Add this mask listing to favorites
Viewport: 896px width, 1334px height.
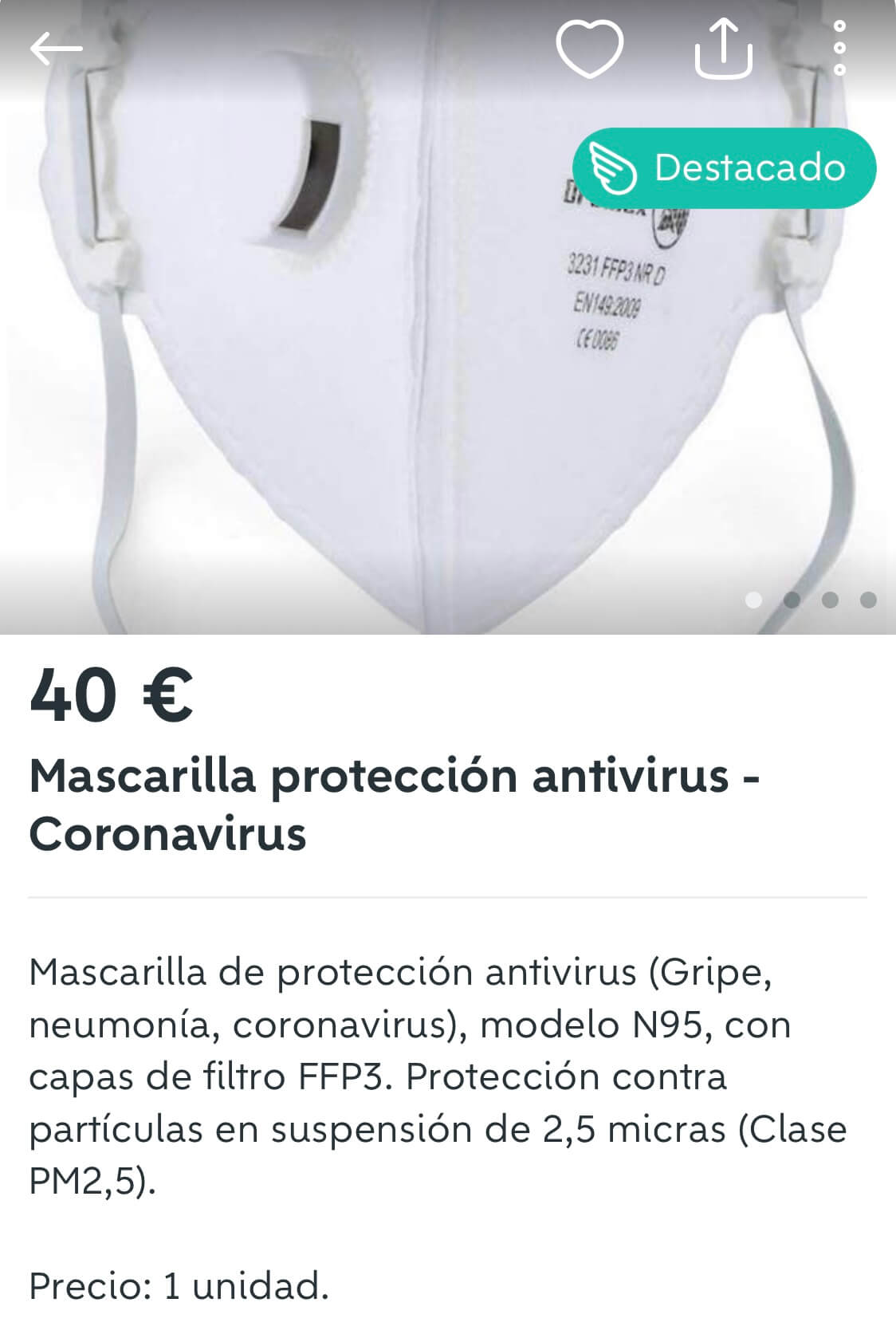coord(589,49)
